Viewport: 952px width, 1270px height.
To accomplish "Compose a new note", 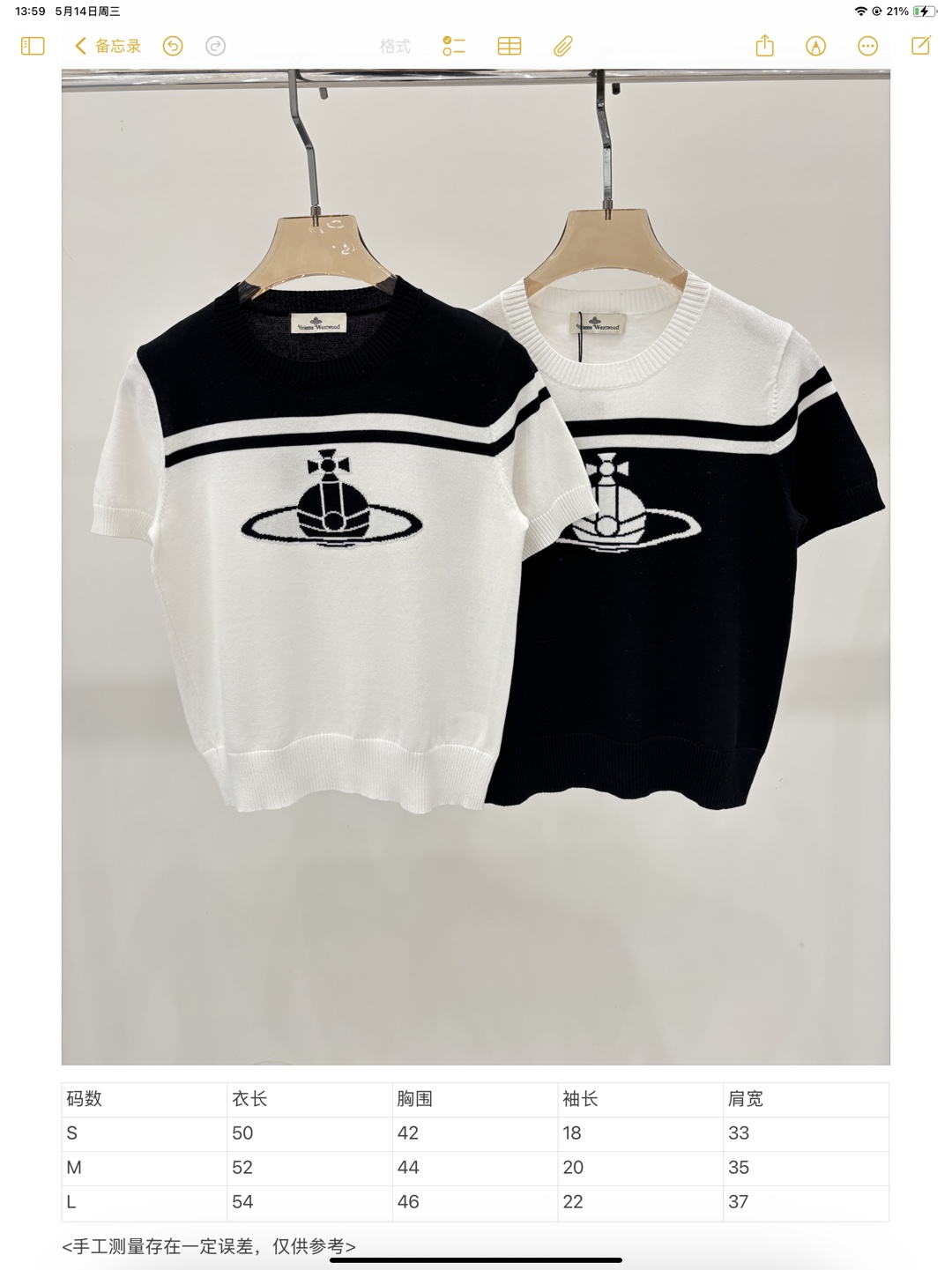I will click(921, 45).
